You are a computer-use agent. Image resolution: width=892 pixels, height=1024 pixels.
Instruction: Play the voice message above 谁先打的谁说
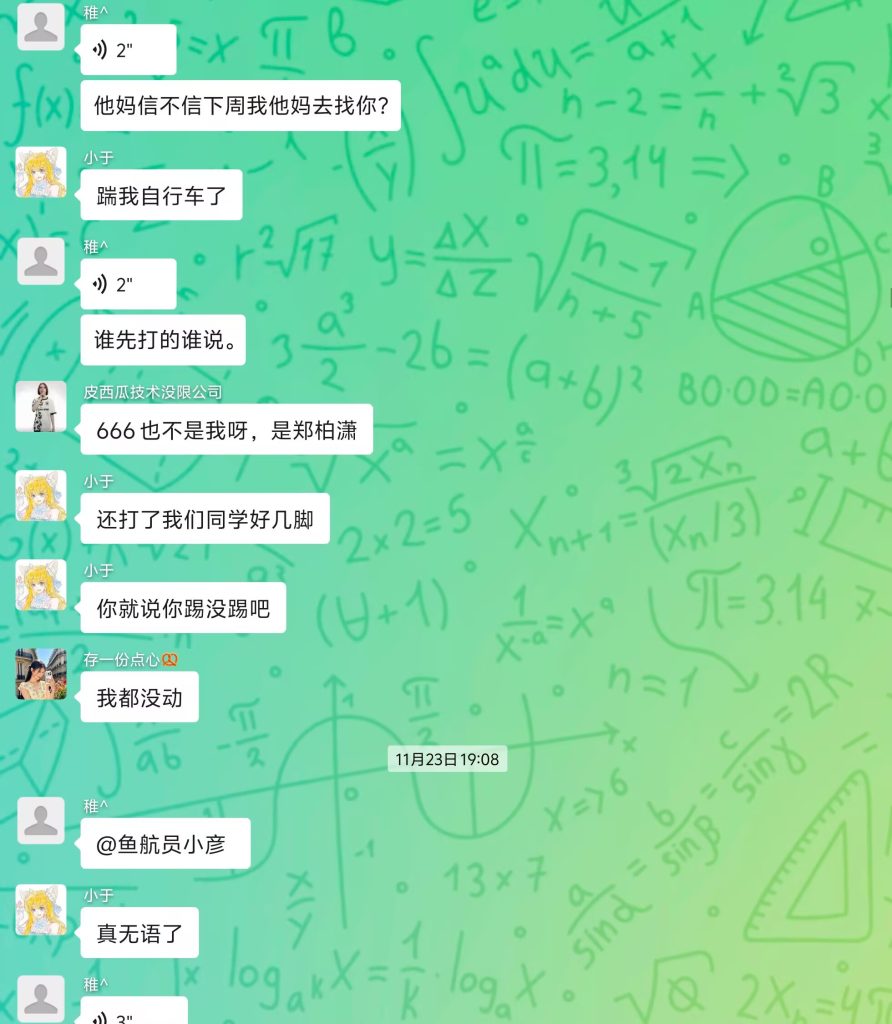pyautogui.click(x=127, y=284)
